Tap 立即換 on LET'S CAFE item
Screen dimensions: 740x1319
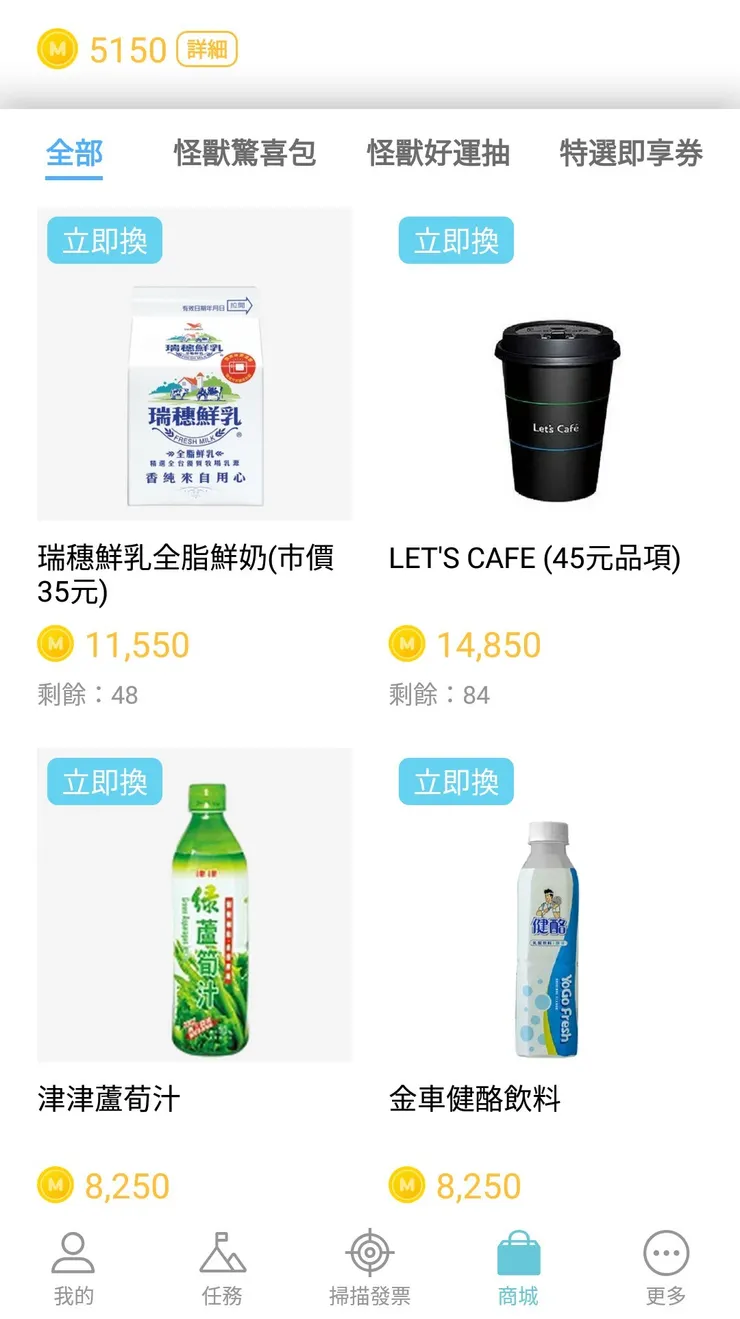click(456, 240)
